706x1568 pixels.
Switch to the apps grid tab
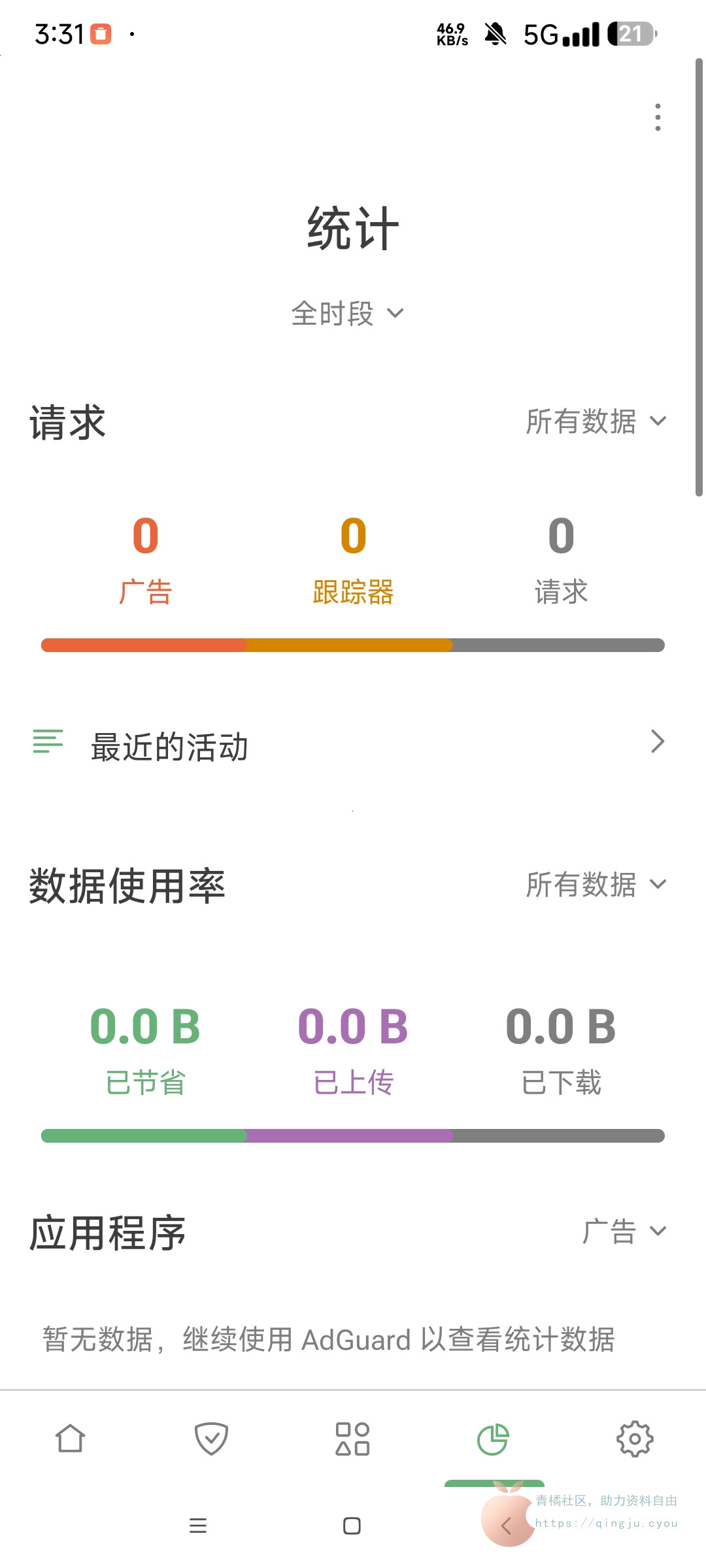352,1439
